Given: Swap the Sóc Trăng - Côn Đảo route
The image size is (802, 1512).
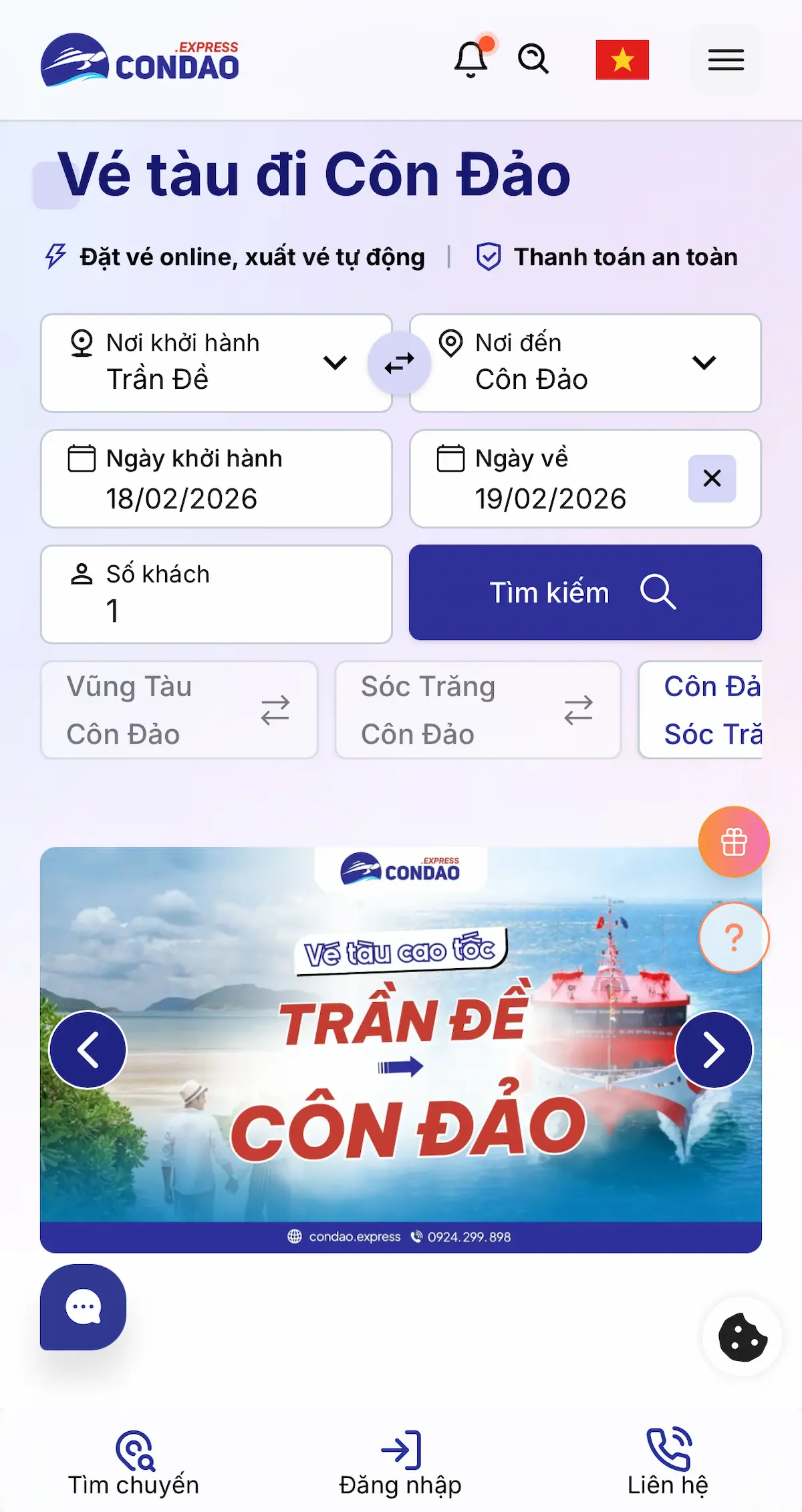Looking at the screenshot, I should 579,710.
